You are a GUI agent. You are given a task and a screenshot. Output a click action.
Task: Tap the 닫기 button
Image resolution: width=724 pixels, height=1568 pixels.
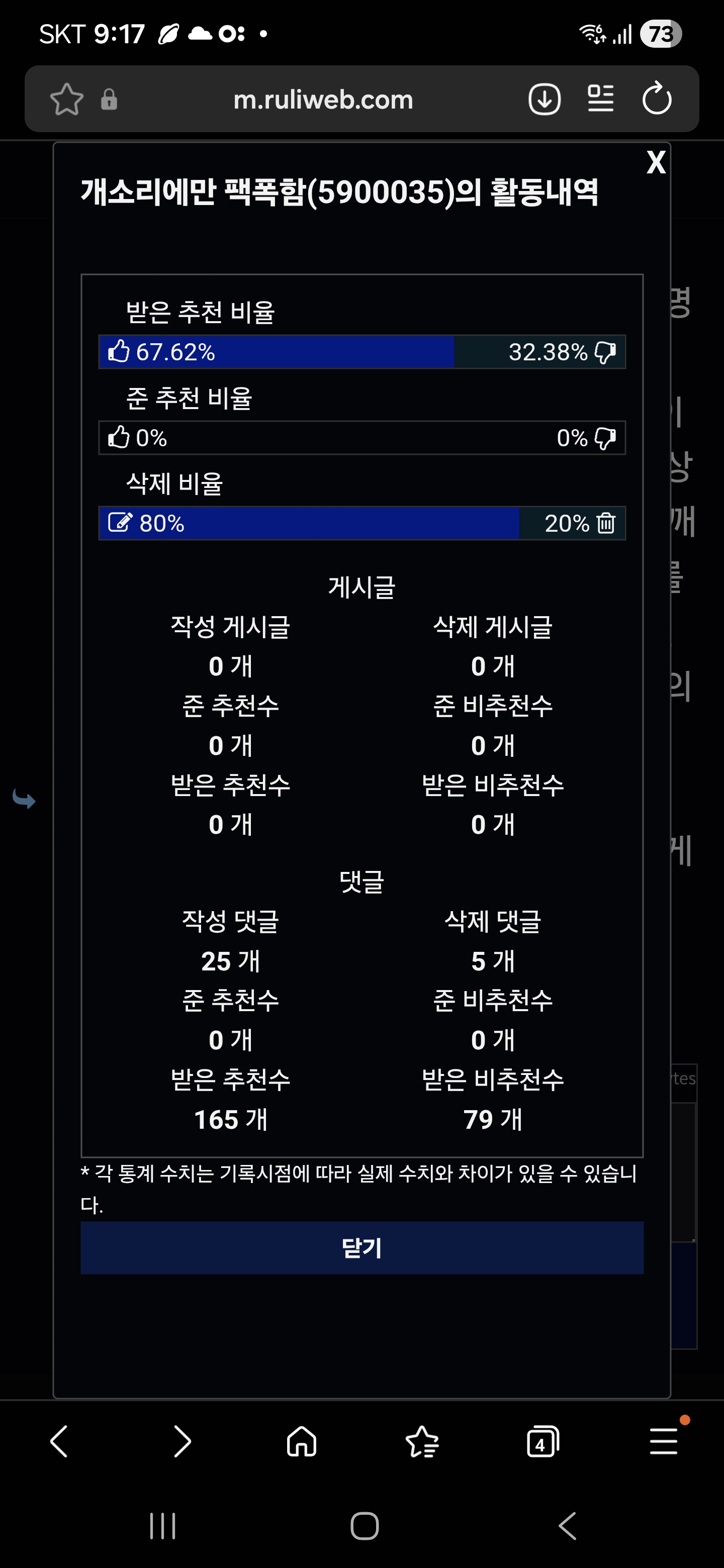click(x=361, y=1247)
